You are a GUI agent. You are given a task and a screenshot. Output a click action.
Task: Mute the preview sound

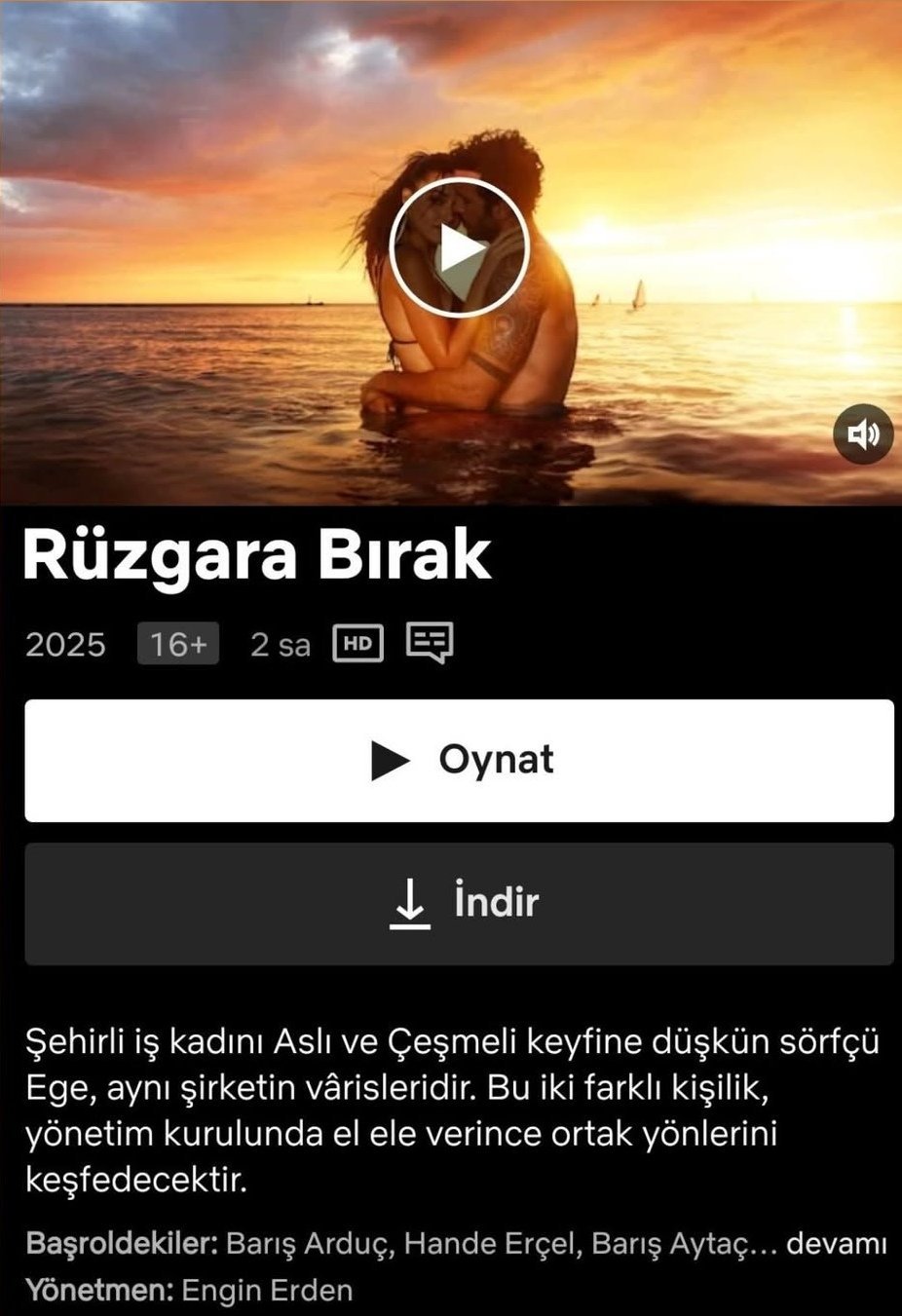coord(863,433)
